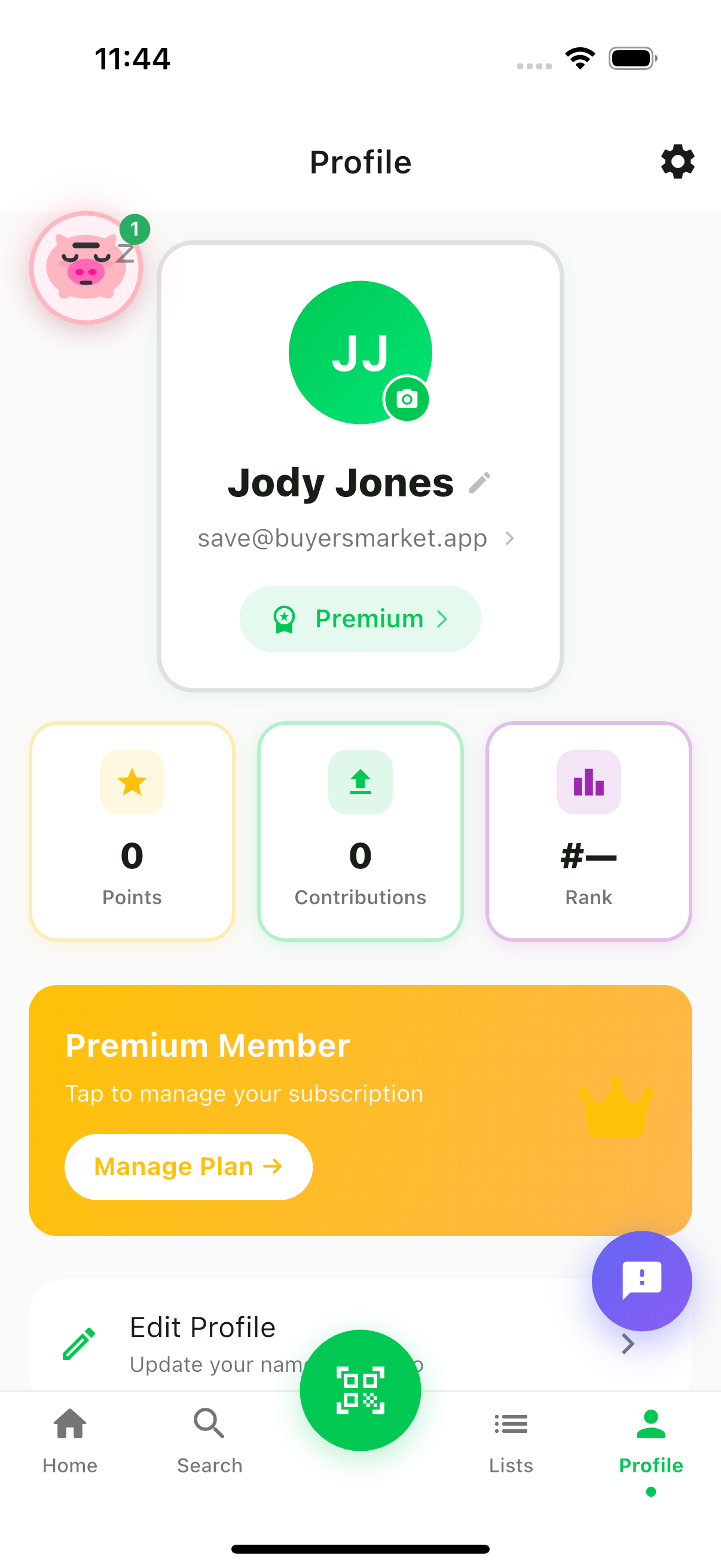Open the settings gear icon

point(677,162)
